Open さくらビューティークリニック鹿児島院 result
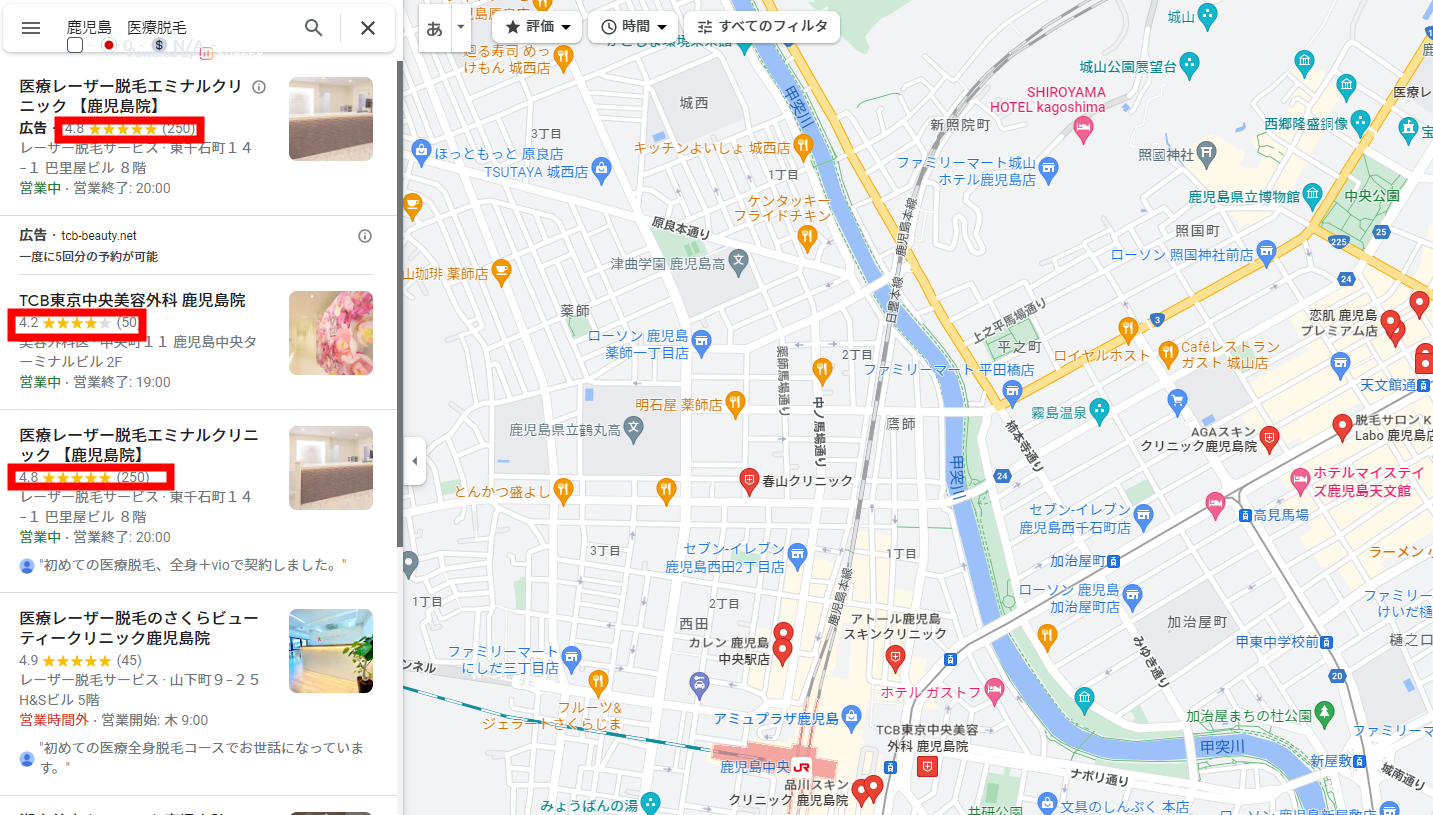 point(129,628)
